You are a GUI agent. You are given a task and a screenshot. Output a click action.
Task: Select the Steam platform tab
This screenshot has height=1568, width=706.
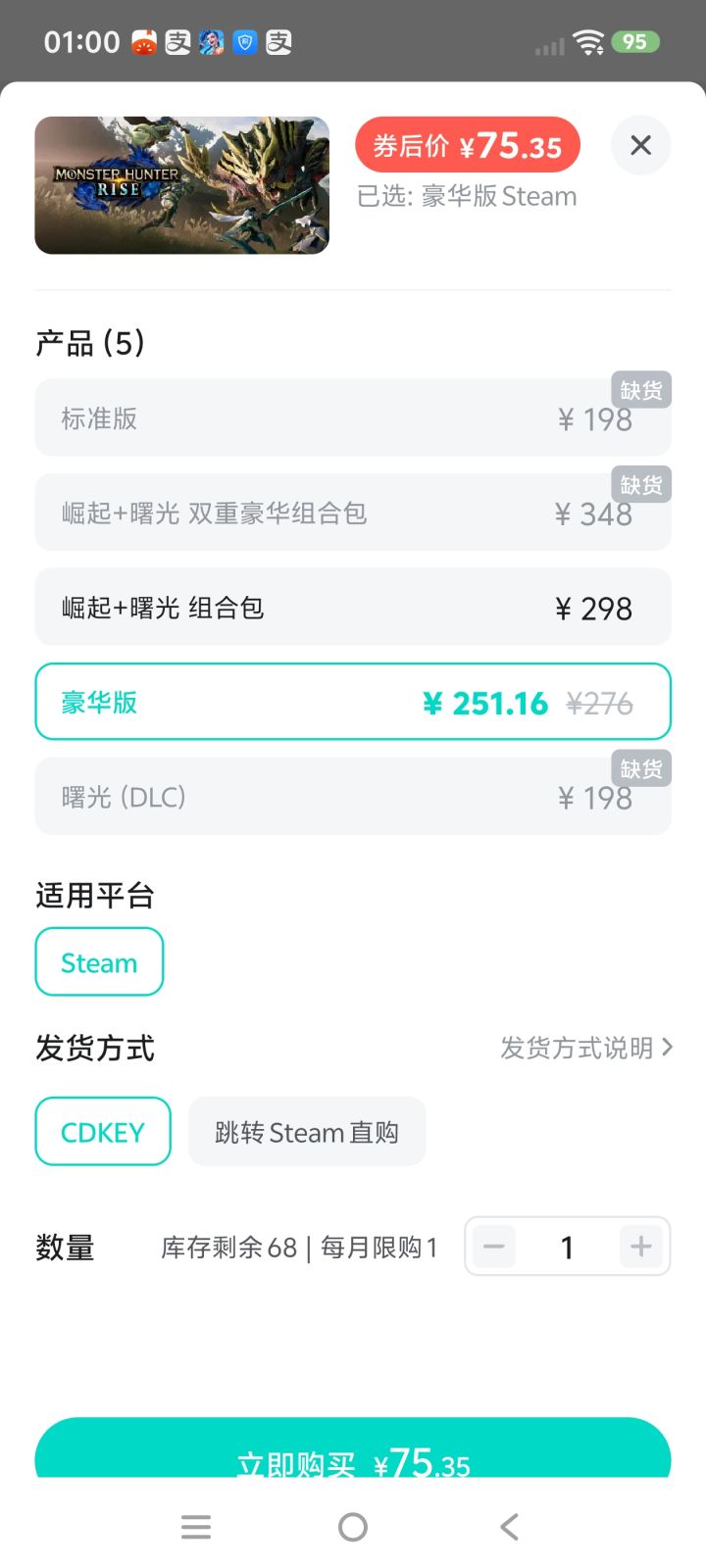(x=98, y=961)
